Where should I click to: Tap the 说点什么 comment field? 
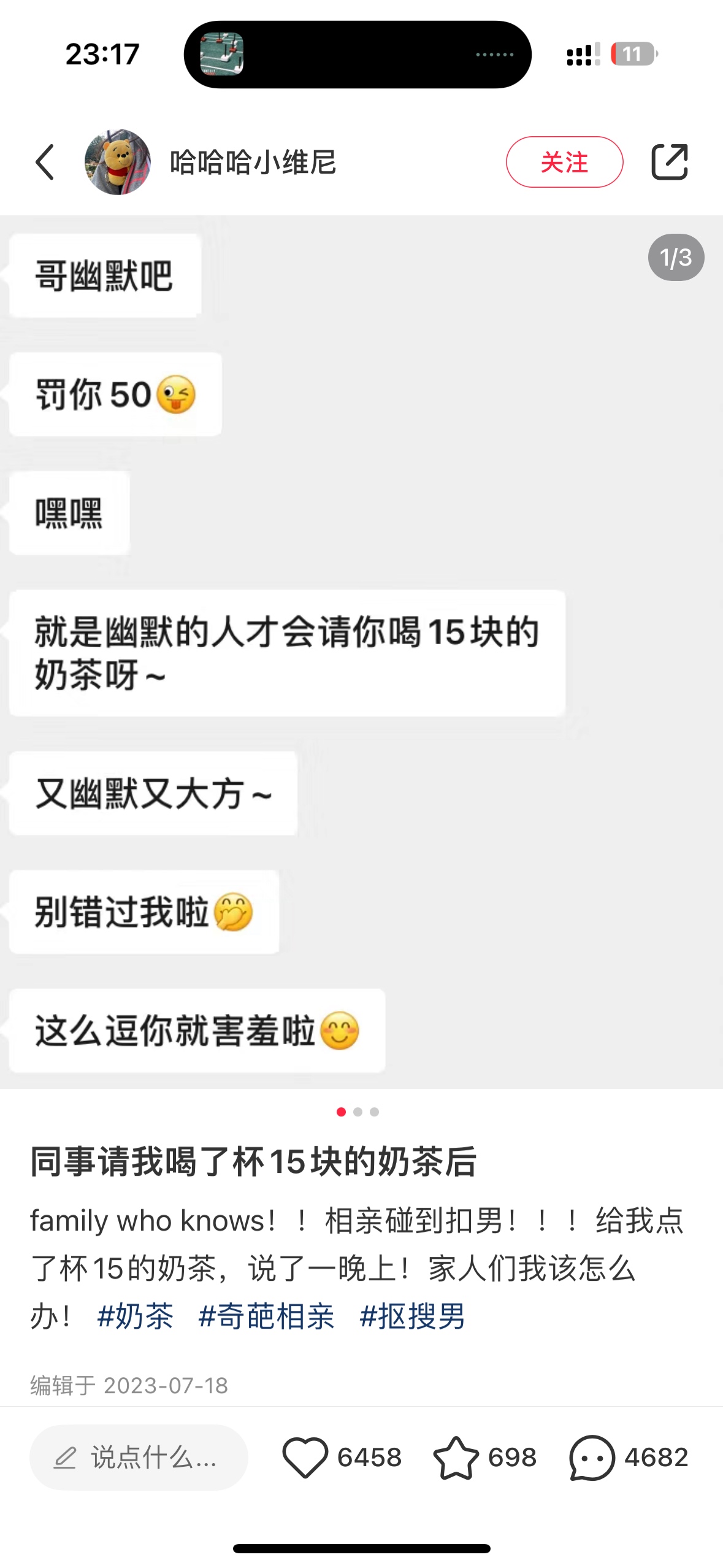click(x=139, y=1457)
